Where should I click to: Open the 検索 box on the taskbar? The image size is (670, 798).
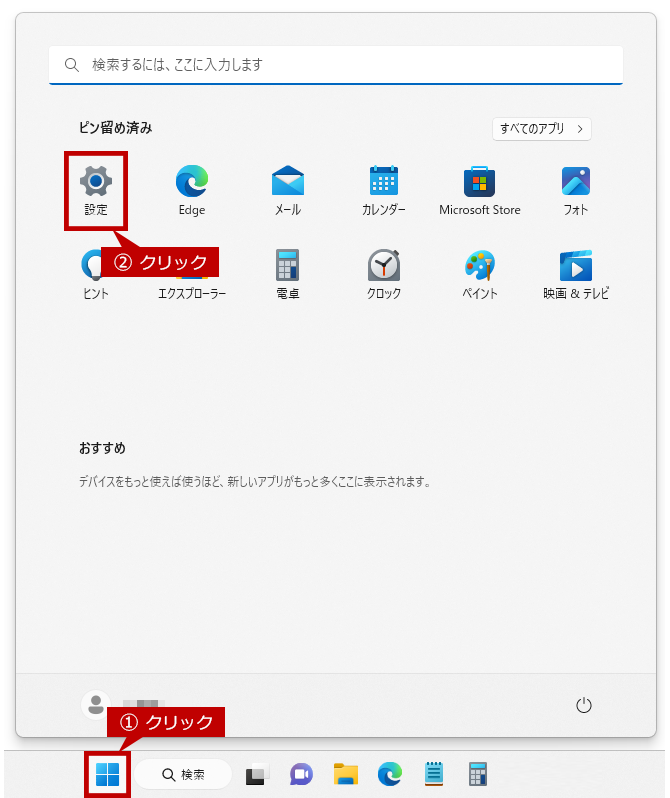point(184,774)
